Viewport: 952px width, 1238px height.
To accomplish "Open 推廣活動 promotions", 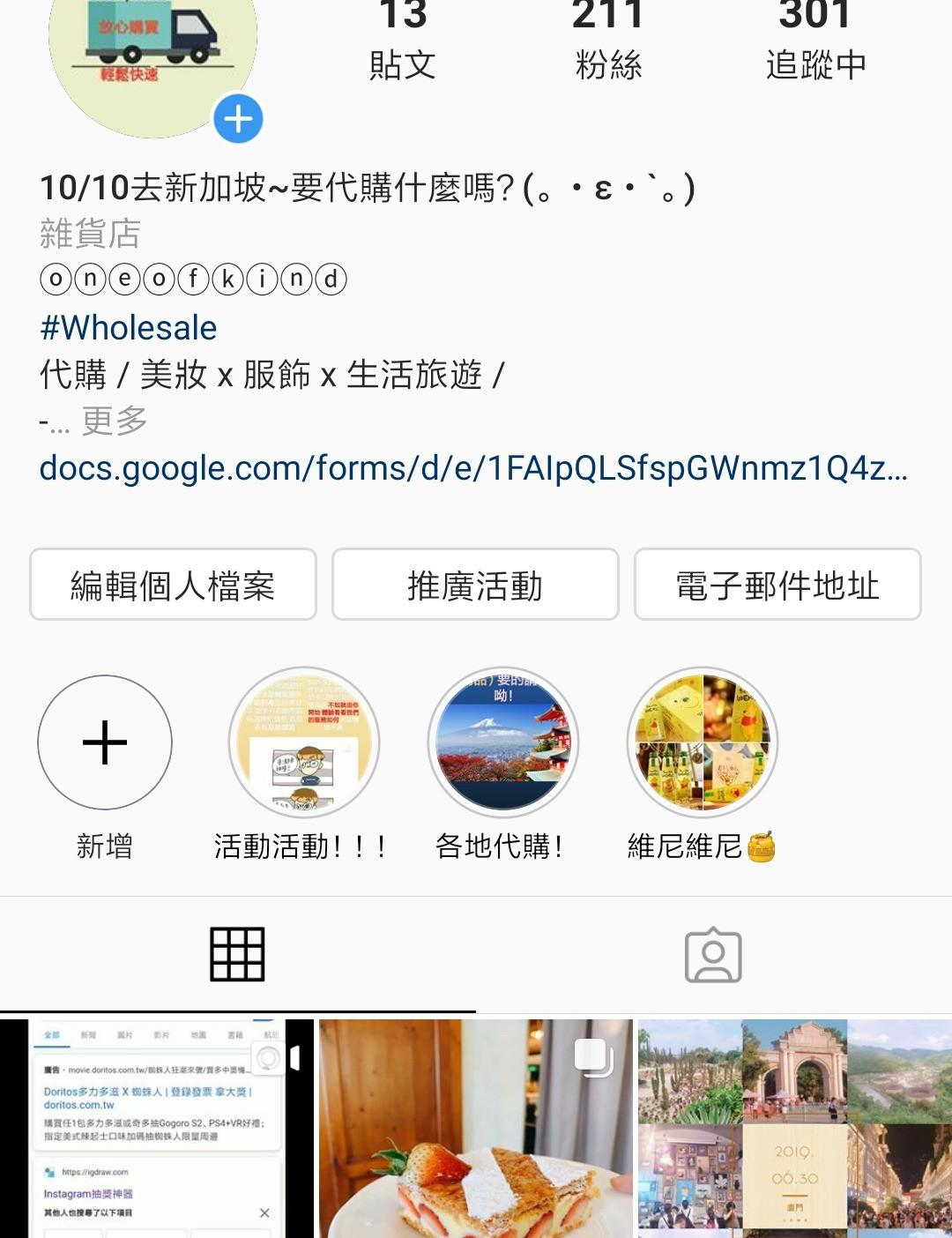I will pos(475,585).
